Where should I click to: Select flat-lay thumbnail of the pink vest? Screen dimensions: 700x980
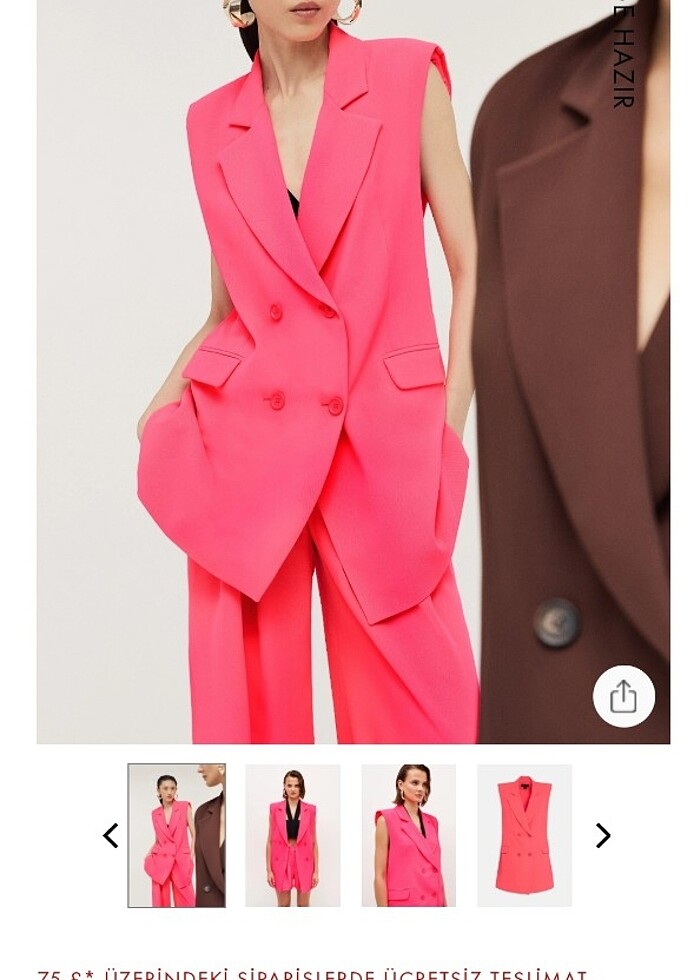524,836
